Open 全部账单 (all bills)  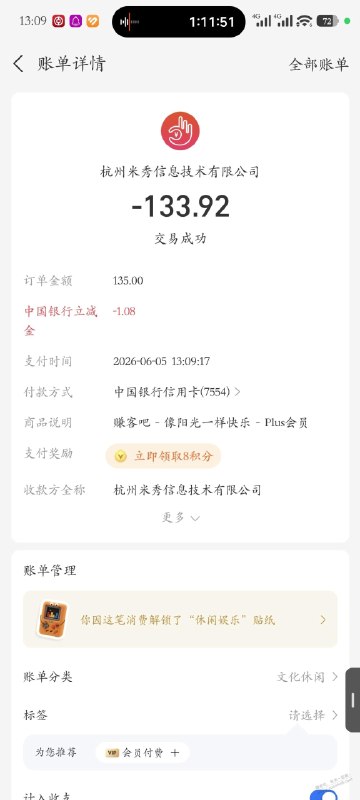[x=318, y=64]
